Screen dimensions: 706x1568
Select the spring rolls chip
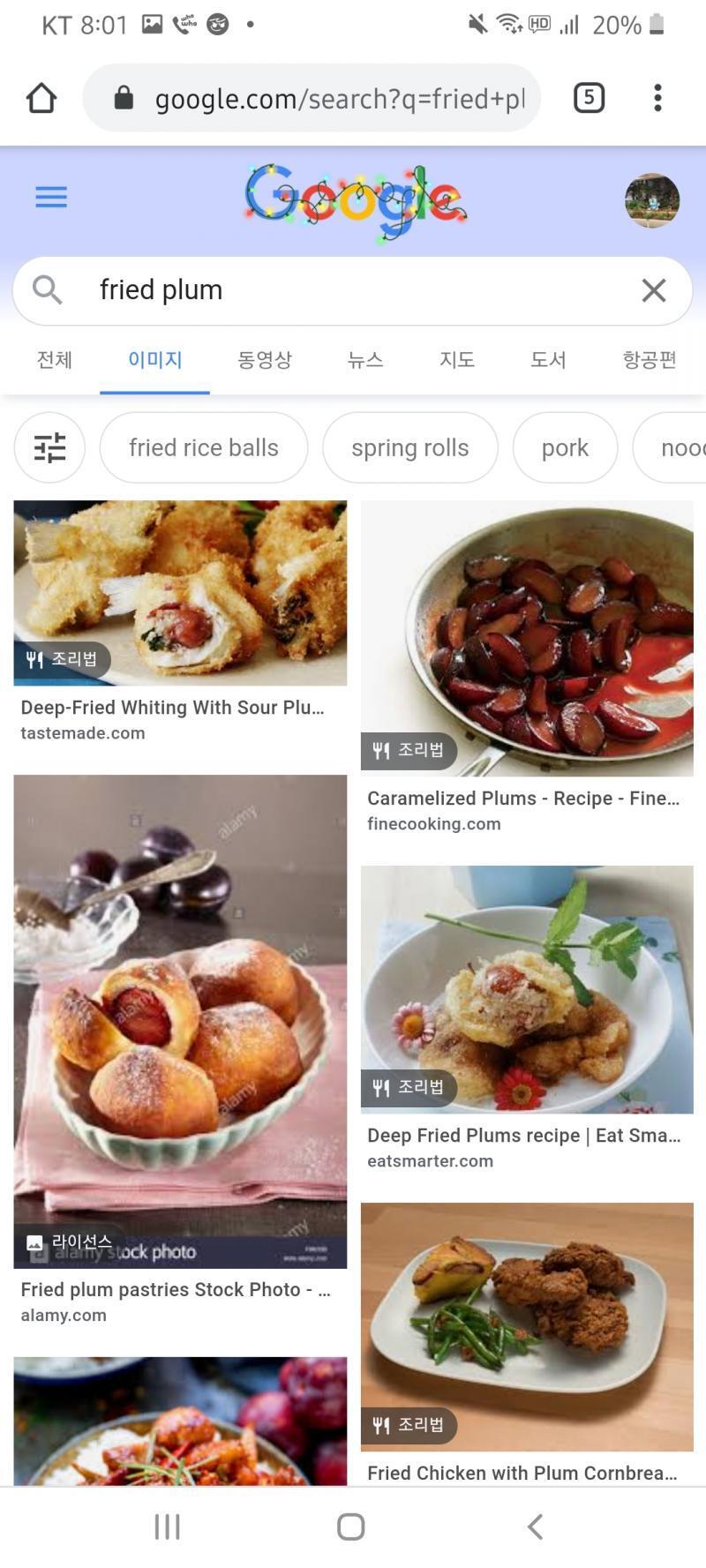[x=410, y=447]
